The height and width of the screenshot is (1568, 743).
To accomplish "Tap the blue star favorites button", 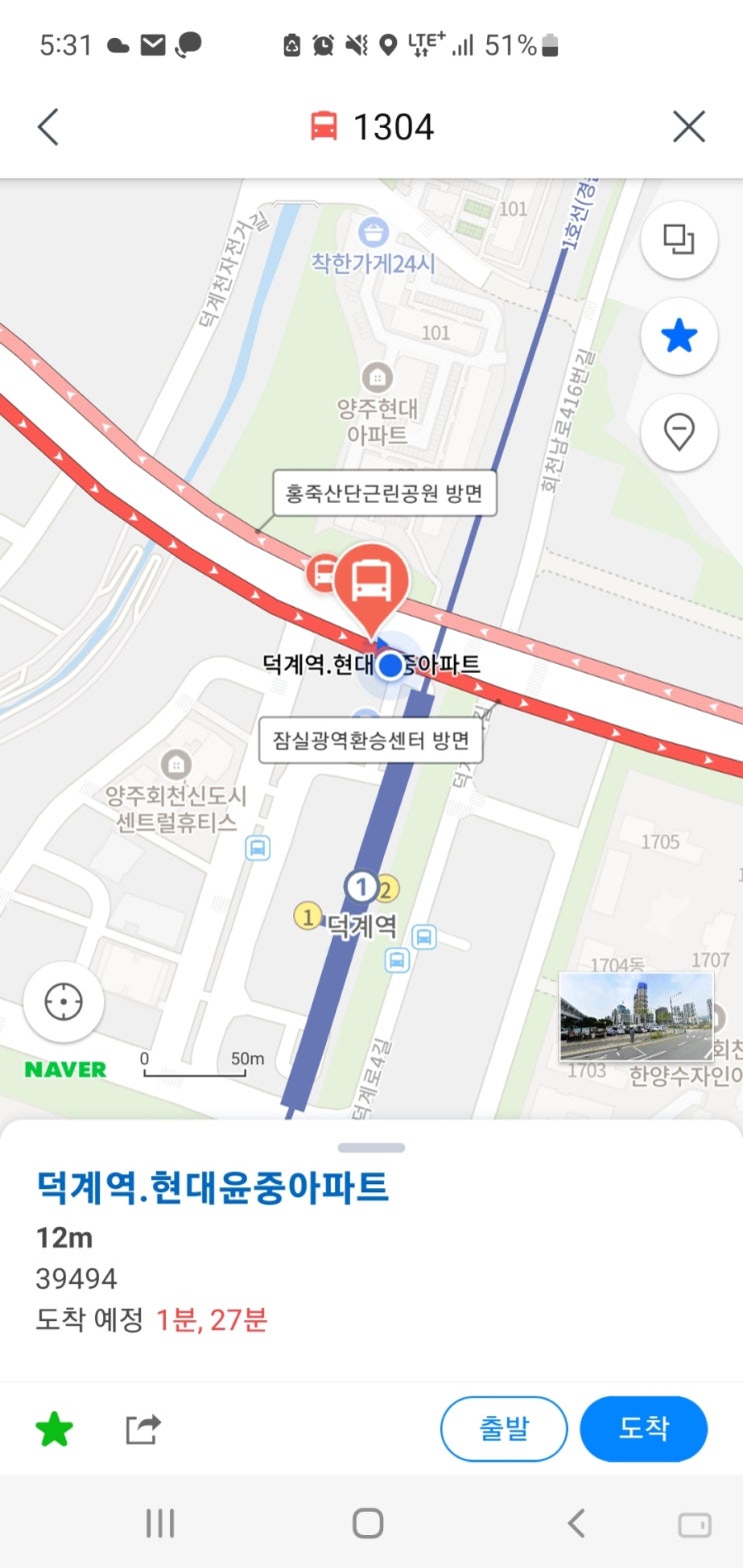I will [679, 336].
